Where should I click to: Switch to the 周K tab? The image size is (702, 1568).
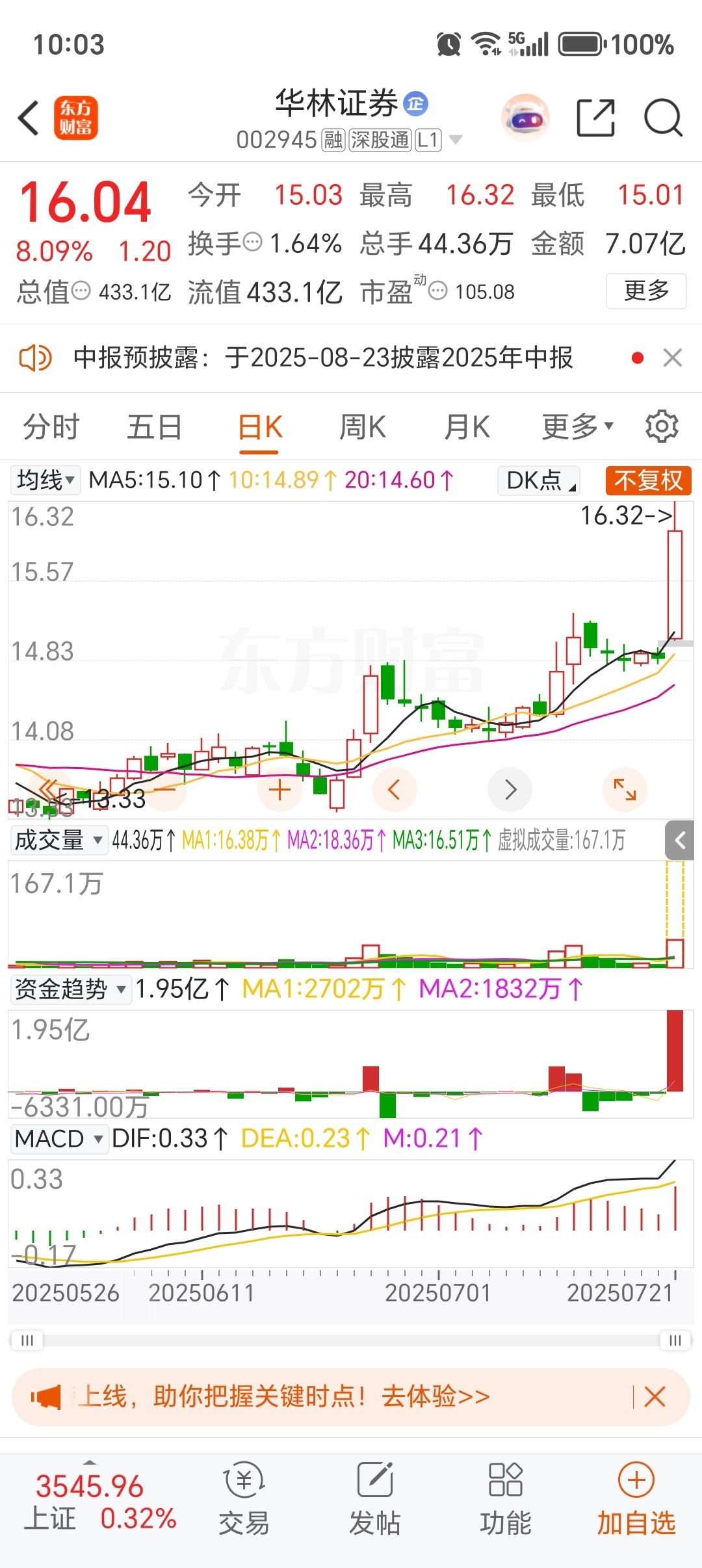pyautogui.click(x=363, y=427)
